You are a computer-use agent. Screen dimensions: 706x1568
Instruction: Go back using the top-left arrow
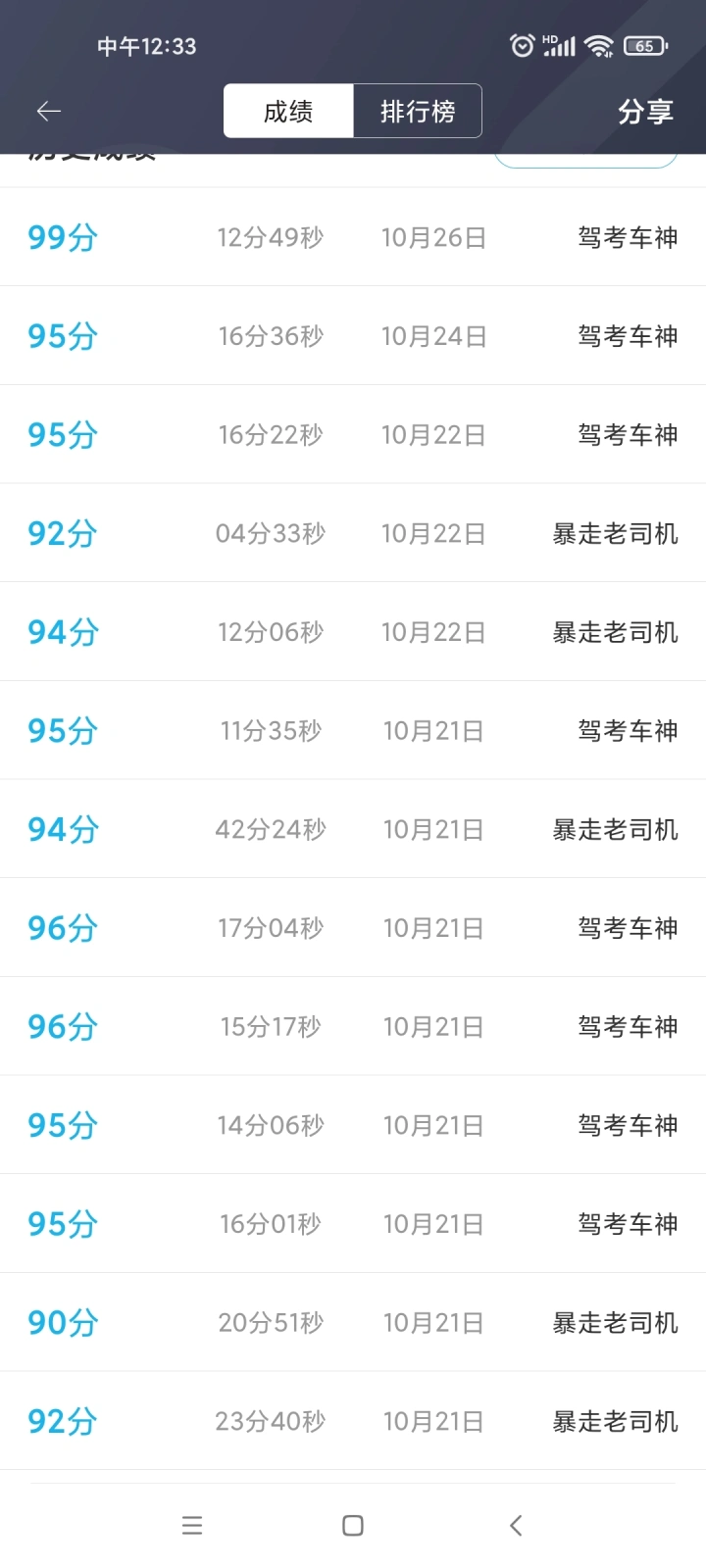pyautogui.click(x=49, y=112)
